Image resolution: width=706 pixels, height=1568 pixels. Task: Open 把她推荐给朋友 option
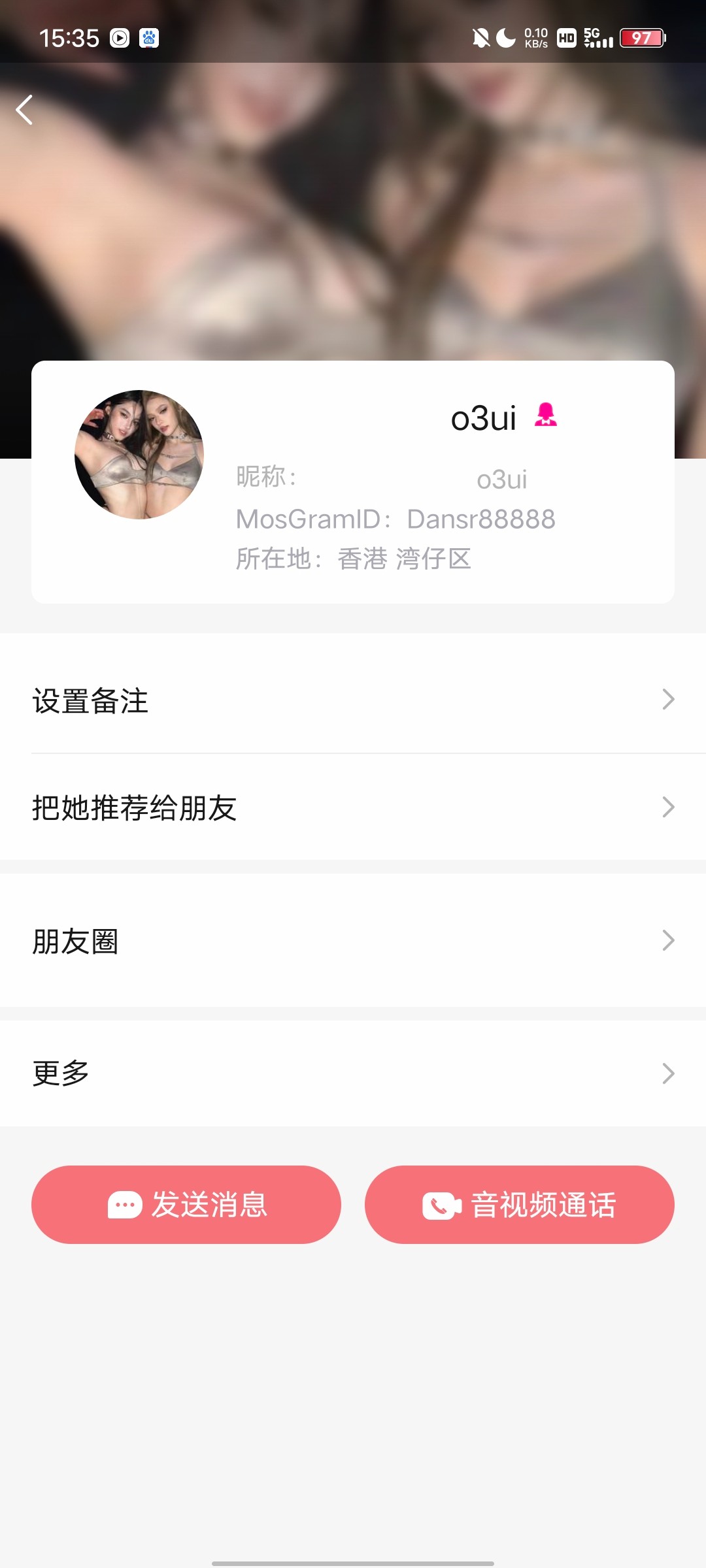pos(353,808)
